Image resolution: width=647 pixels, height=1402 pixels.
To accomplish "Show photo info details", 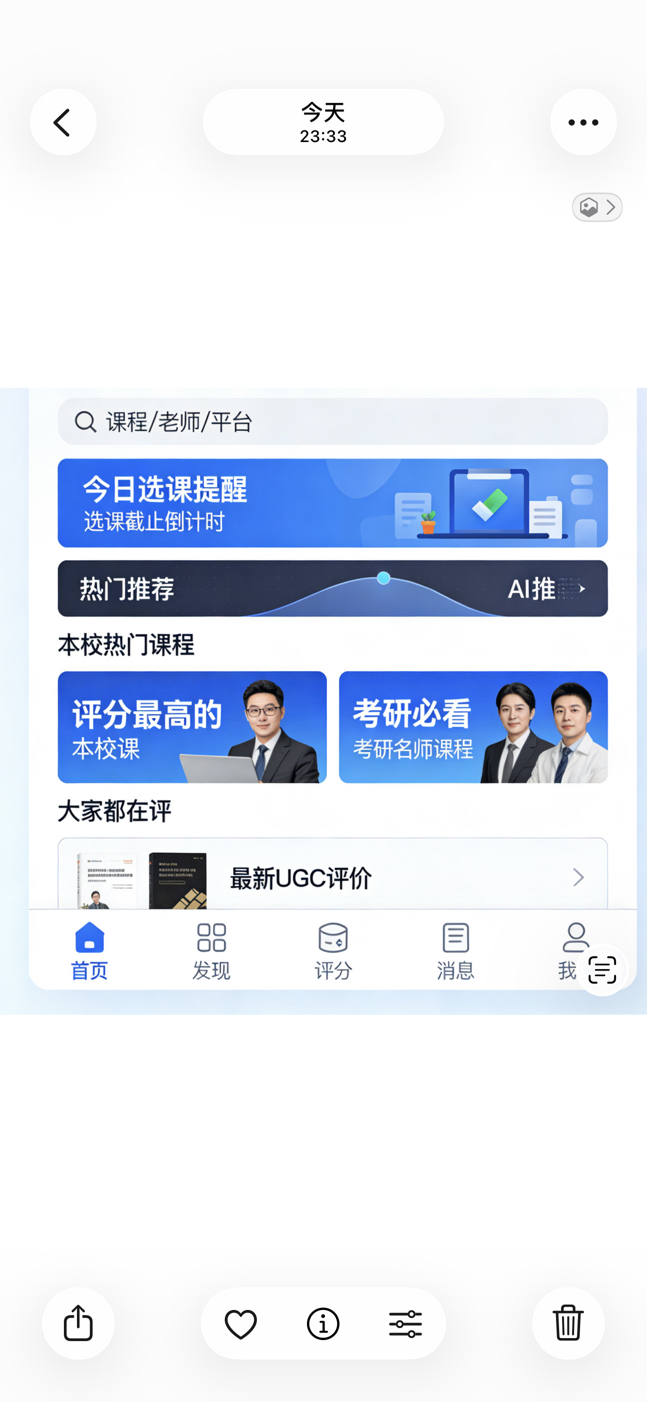I will (323, 1323).
